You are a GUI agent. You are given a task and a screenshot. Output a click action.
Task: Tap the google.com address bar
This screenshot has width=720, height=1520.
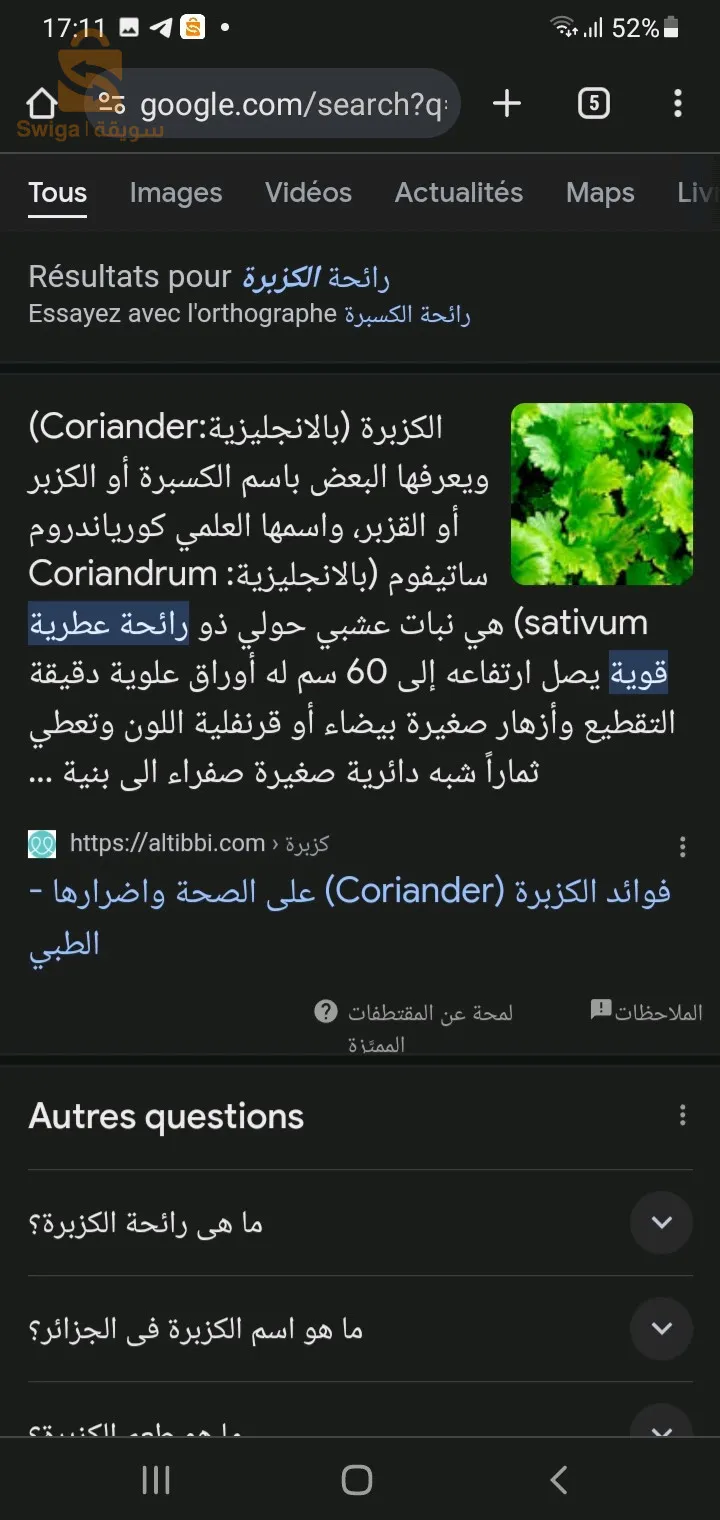(x=290, y=103)
